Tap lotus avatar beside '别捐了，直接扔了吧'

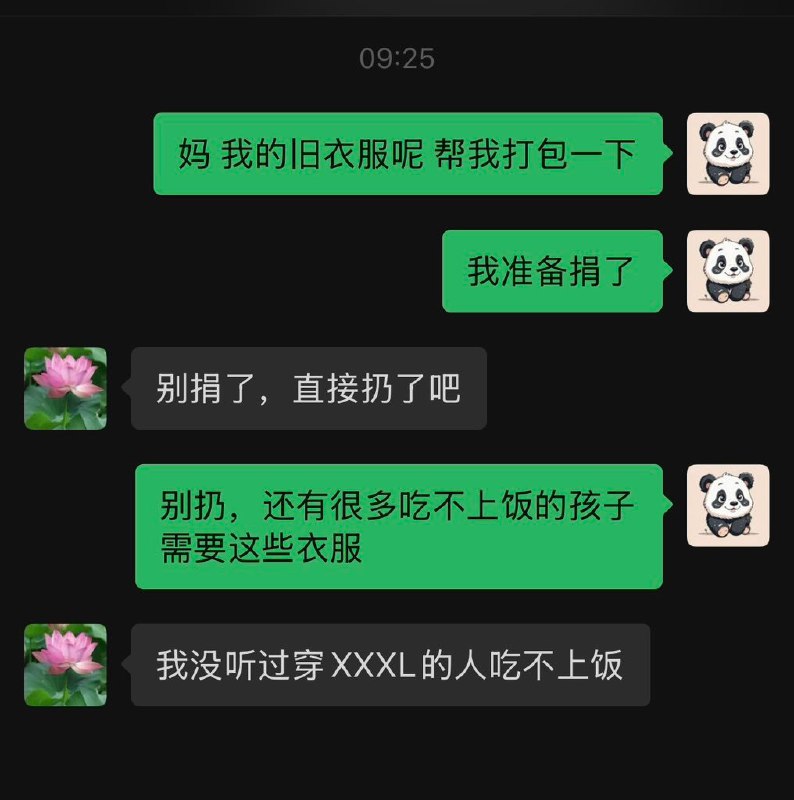(65, 388)
